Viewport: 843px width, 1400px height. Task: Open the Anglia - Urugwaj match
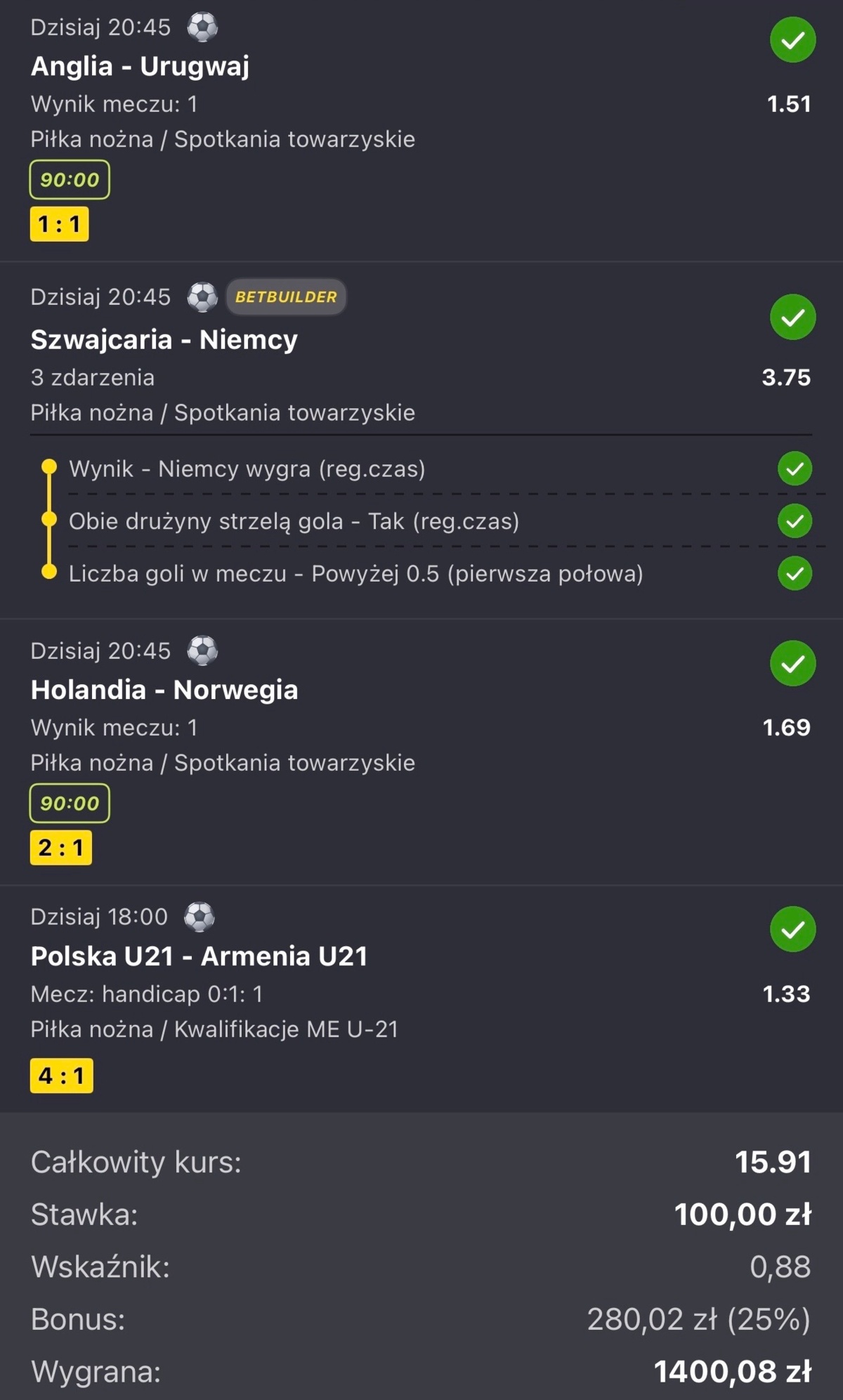pos(140,67)
